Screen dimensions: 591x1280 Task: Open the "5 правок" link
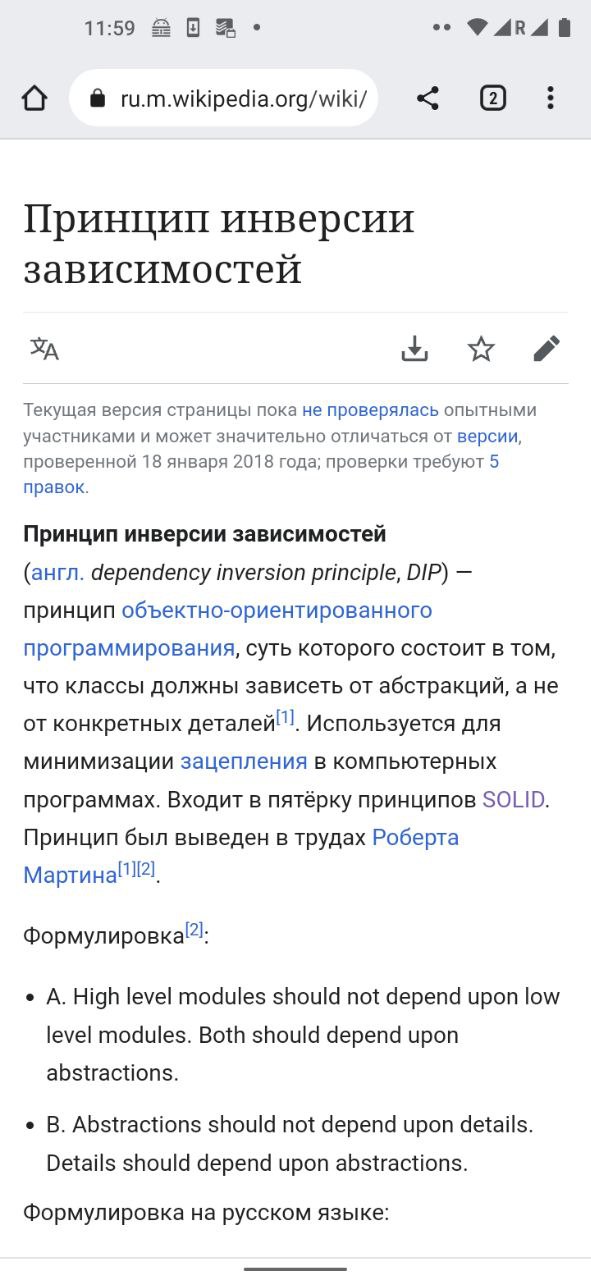261,475
